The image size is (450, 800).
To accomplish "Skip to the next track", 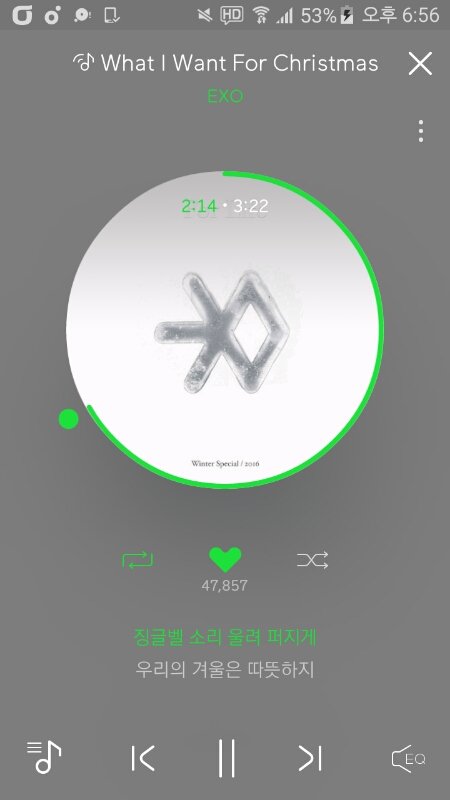I will pos(310,758).
